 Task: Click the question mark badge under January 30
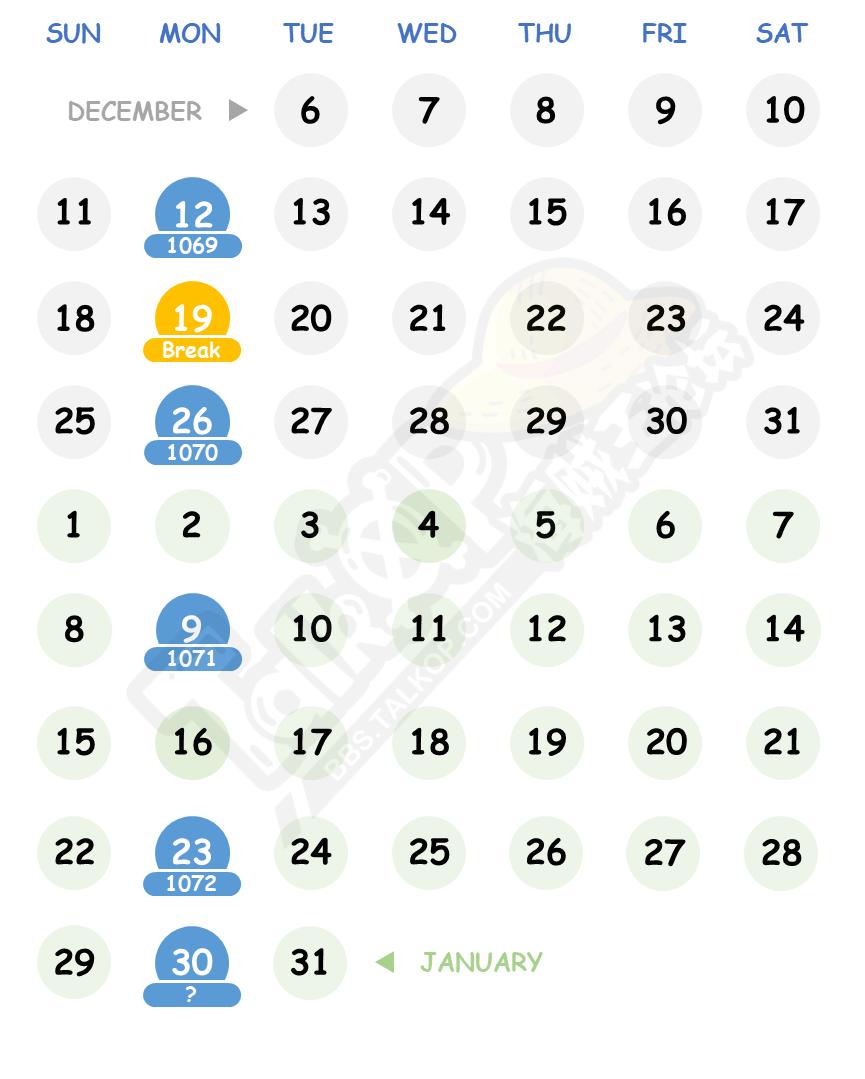tap(192, 994)
